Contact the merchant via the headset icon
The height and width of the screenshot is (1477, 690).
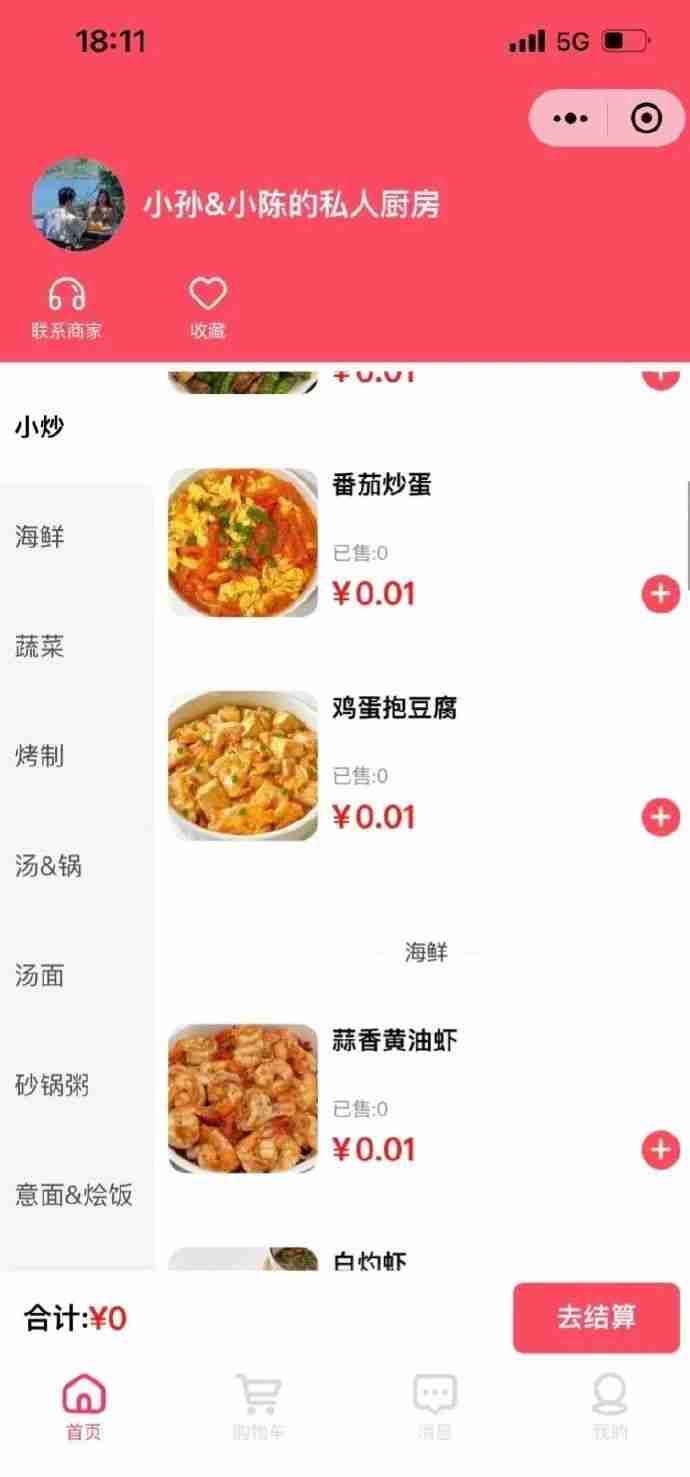pos(67,307)
